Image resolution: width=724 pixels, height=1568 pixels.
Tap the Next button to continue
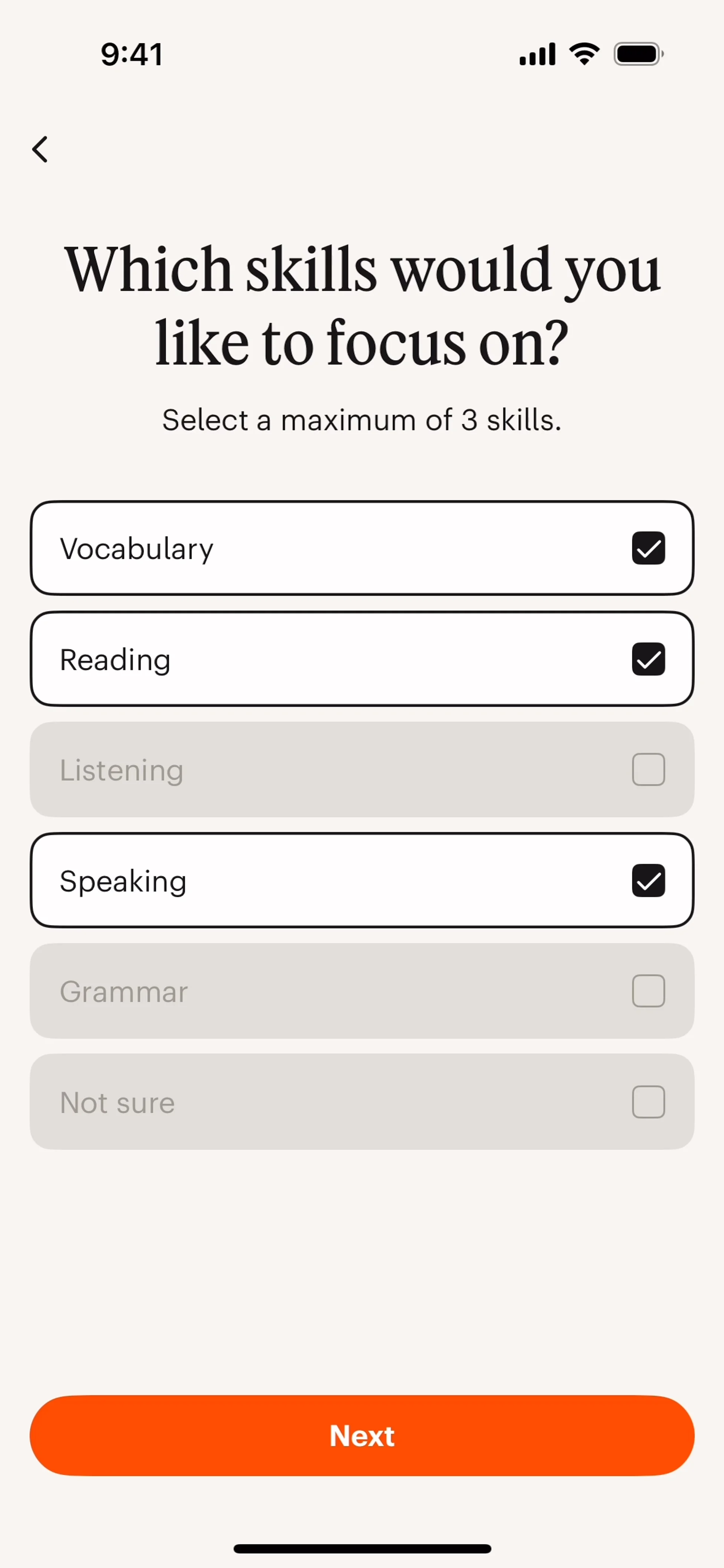tap(362, 1436)
